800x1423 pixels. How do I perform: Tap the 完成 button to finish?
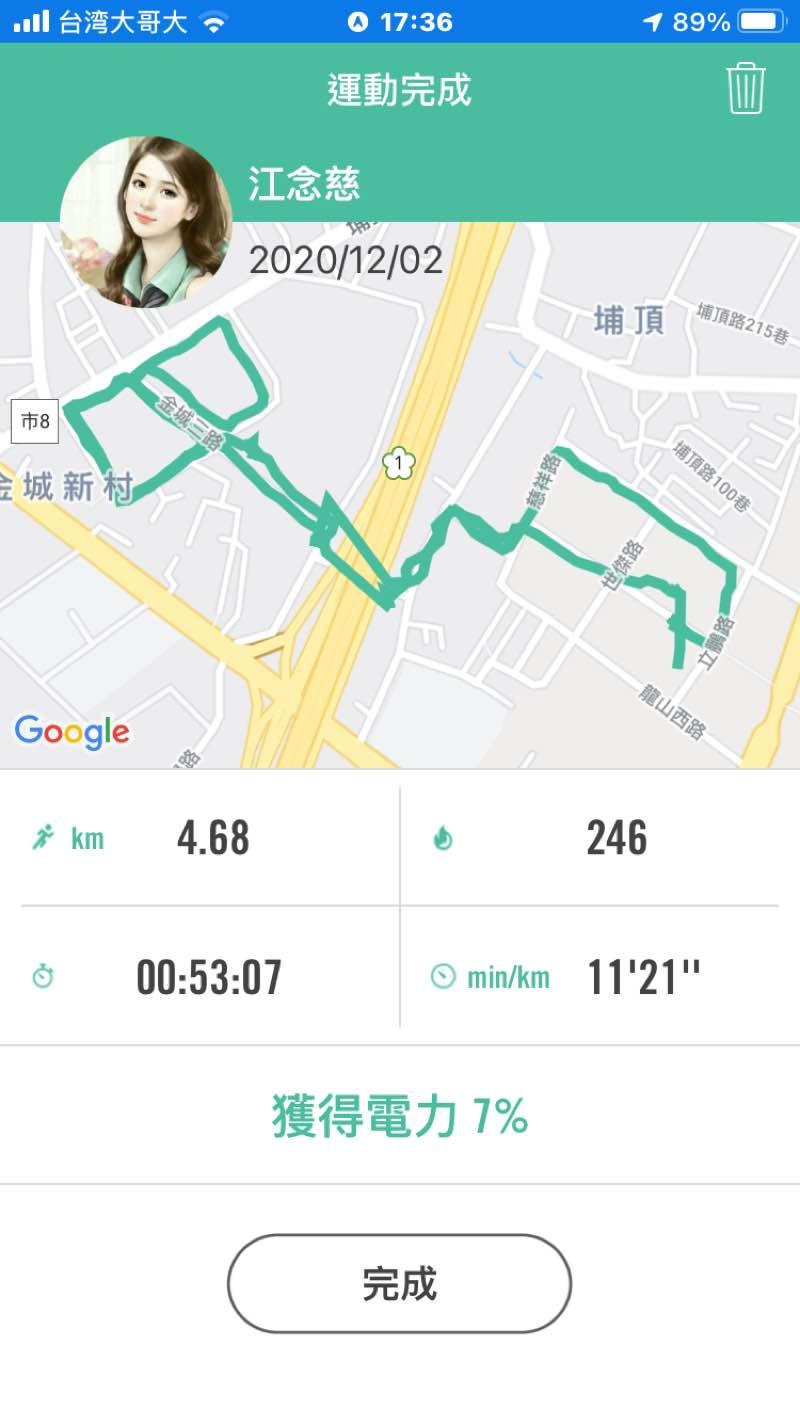click(x=399, y=1283)
